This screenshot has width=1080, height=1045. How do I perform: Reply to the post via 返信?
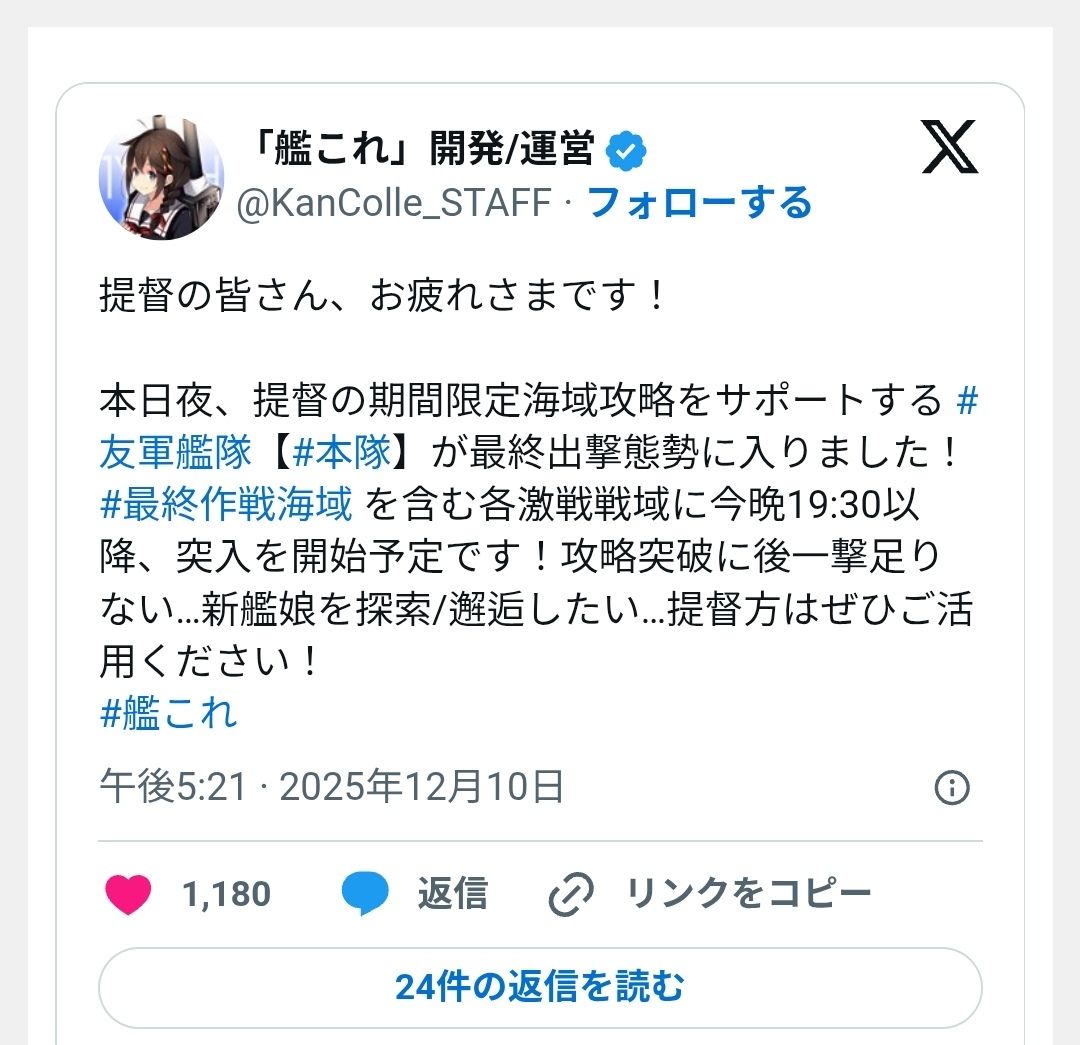(x=415, y=894)
